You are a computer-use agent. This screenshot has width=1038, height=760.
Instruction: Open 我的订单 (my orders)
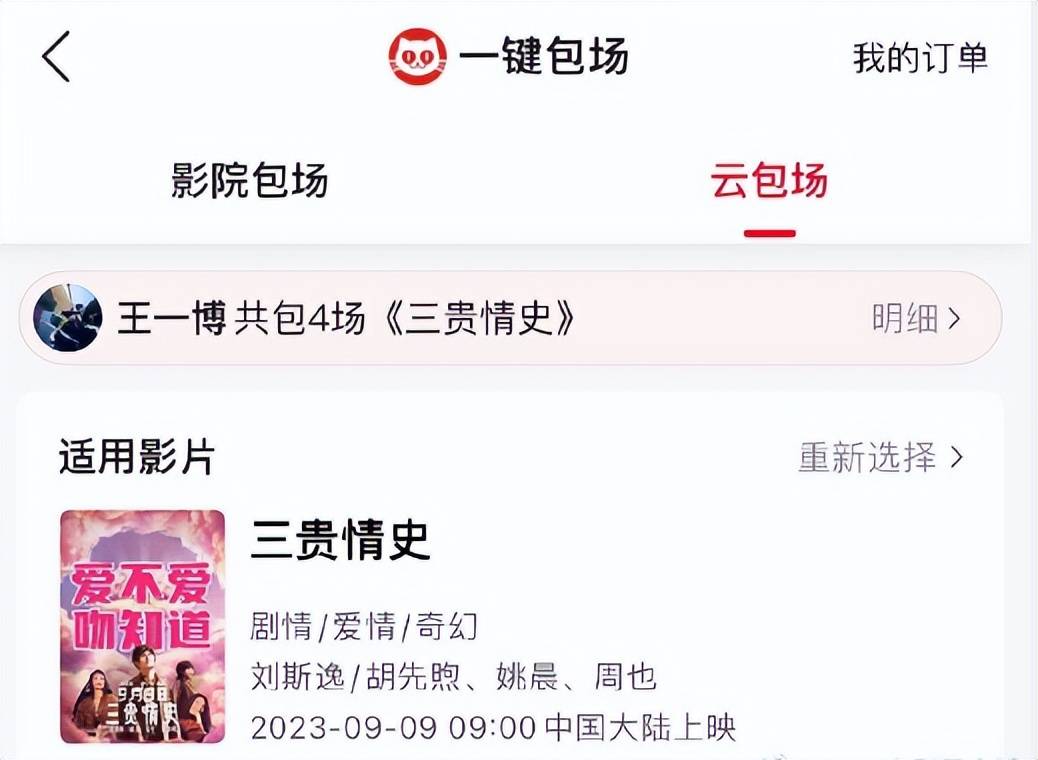[x=920, y=58]
